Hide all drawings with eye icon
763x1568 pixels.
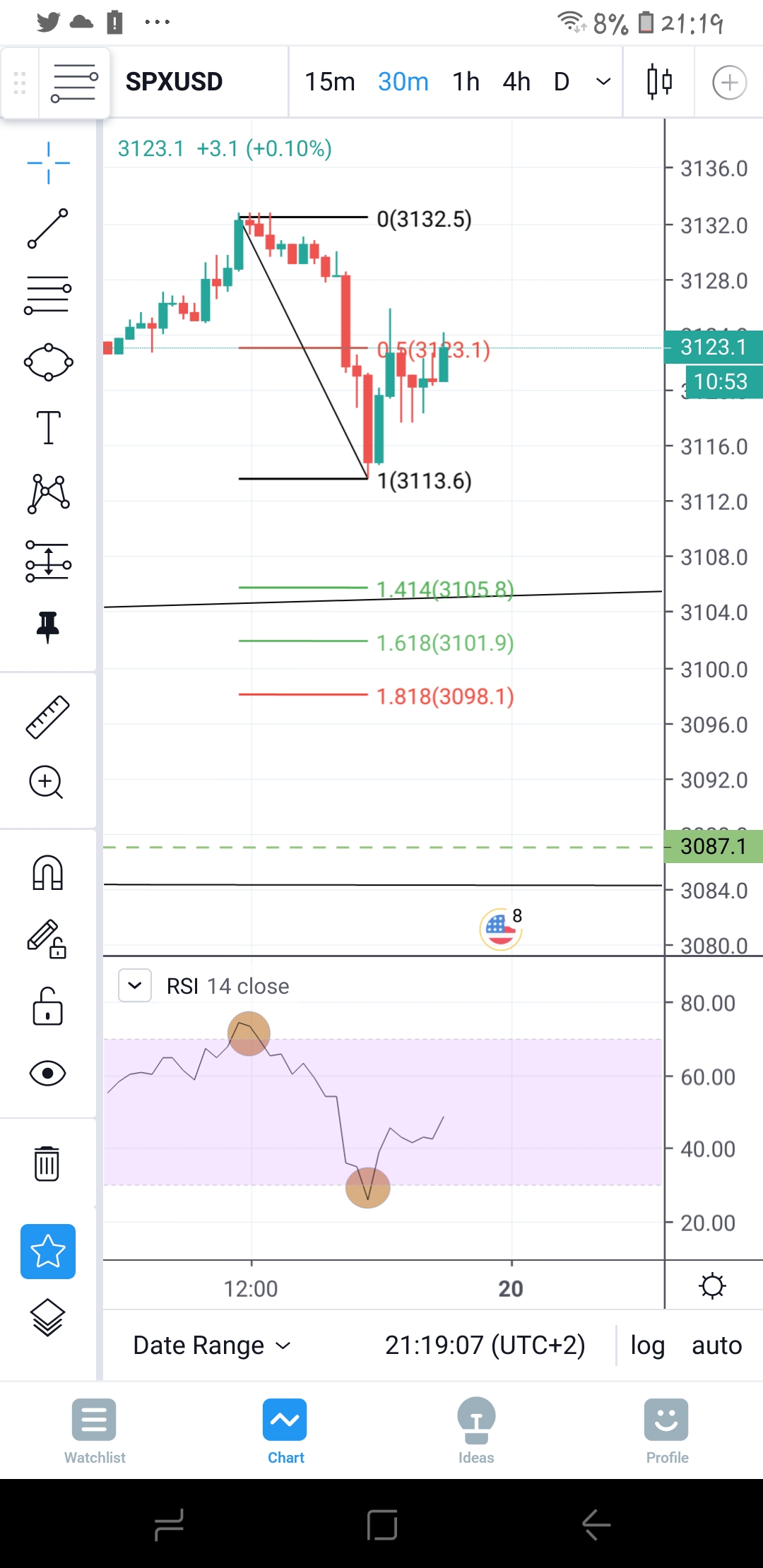coord(48,1074)
